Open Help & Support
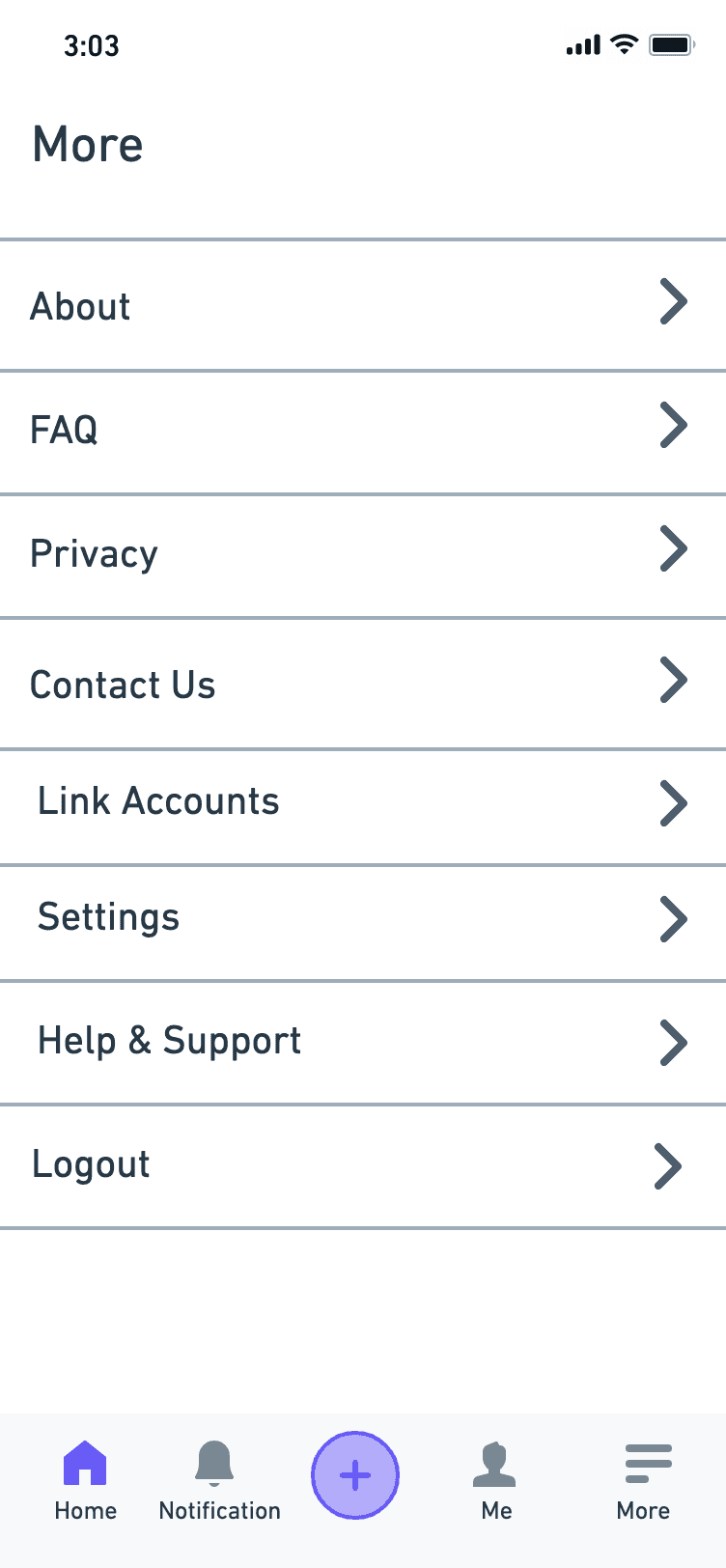This screenshot has height=1568, width=726. (363, 1043)
